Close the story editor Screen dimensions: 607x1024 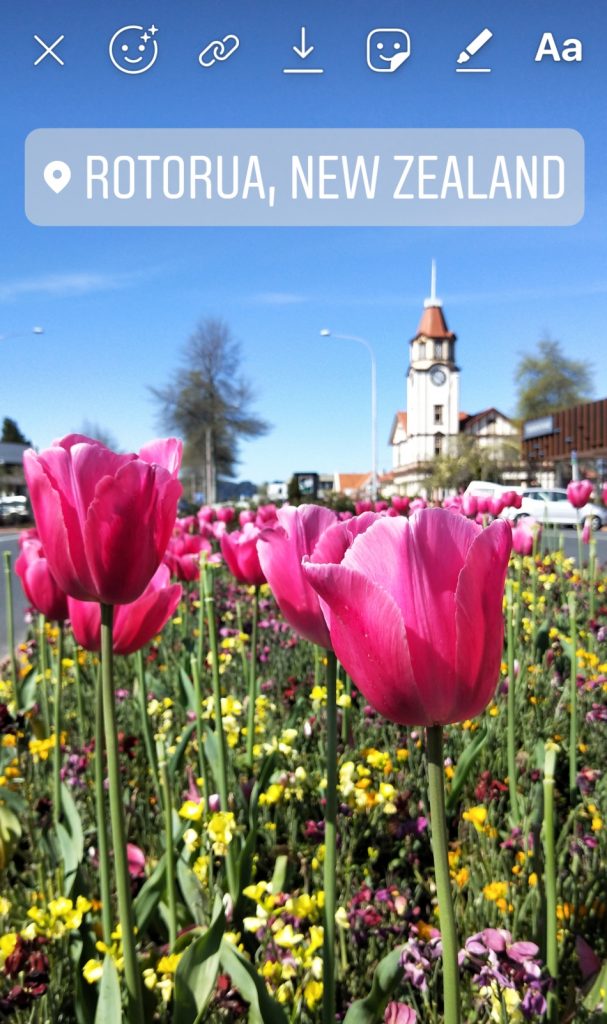[x=49, y=50]
